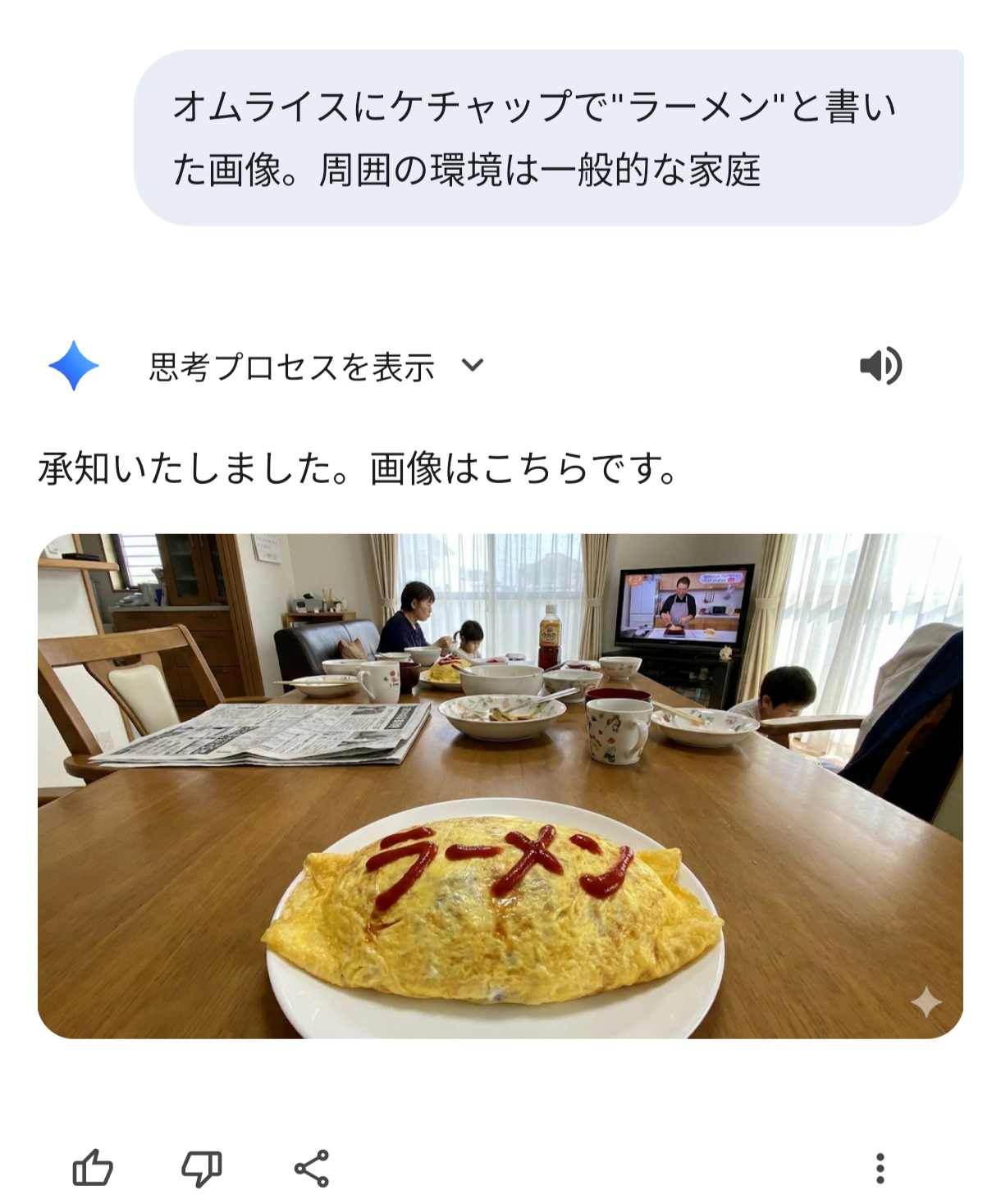The height and width of the screenshot is (1204, 1001).
Task: Play the response aloud with speaker icon
Action: pos(880,366)
